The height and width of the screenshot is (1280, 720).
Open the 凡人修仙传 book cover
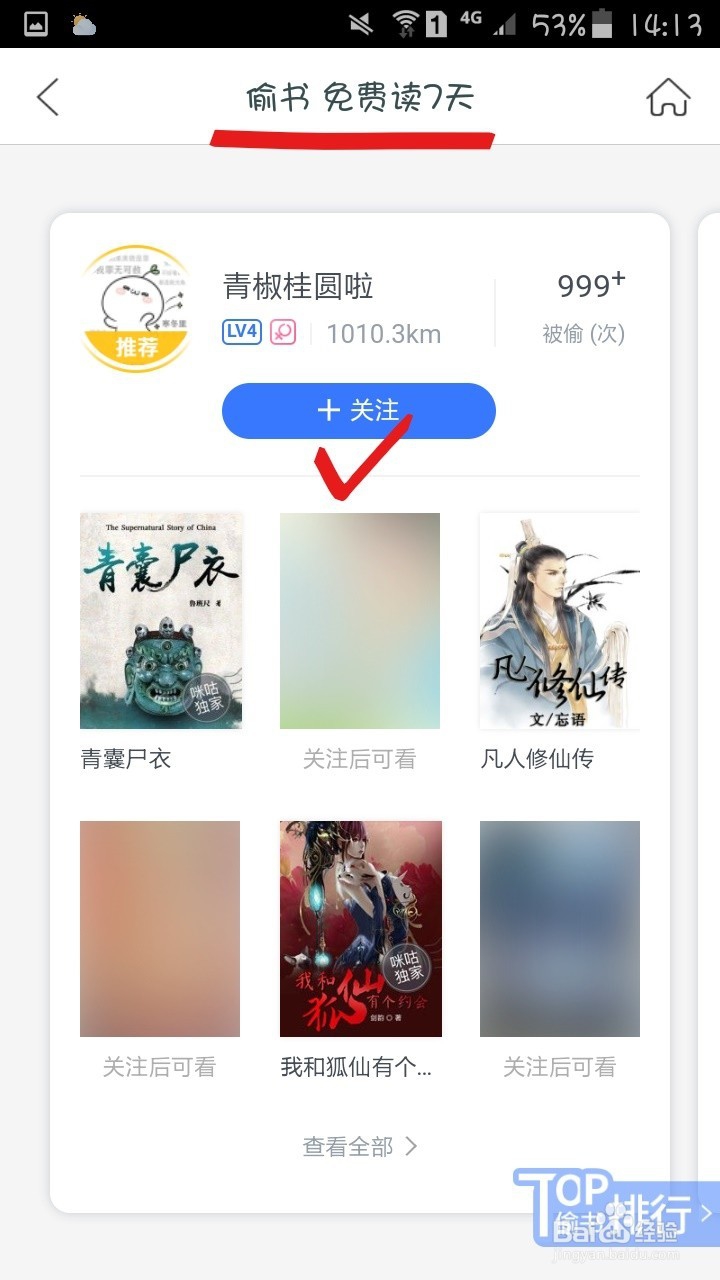(558, 620)
